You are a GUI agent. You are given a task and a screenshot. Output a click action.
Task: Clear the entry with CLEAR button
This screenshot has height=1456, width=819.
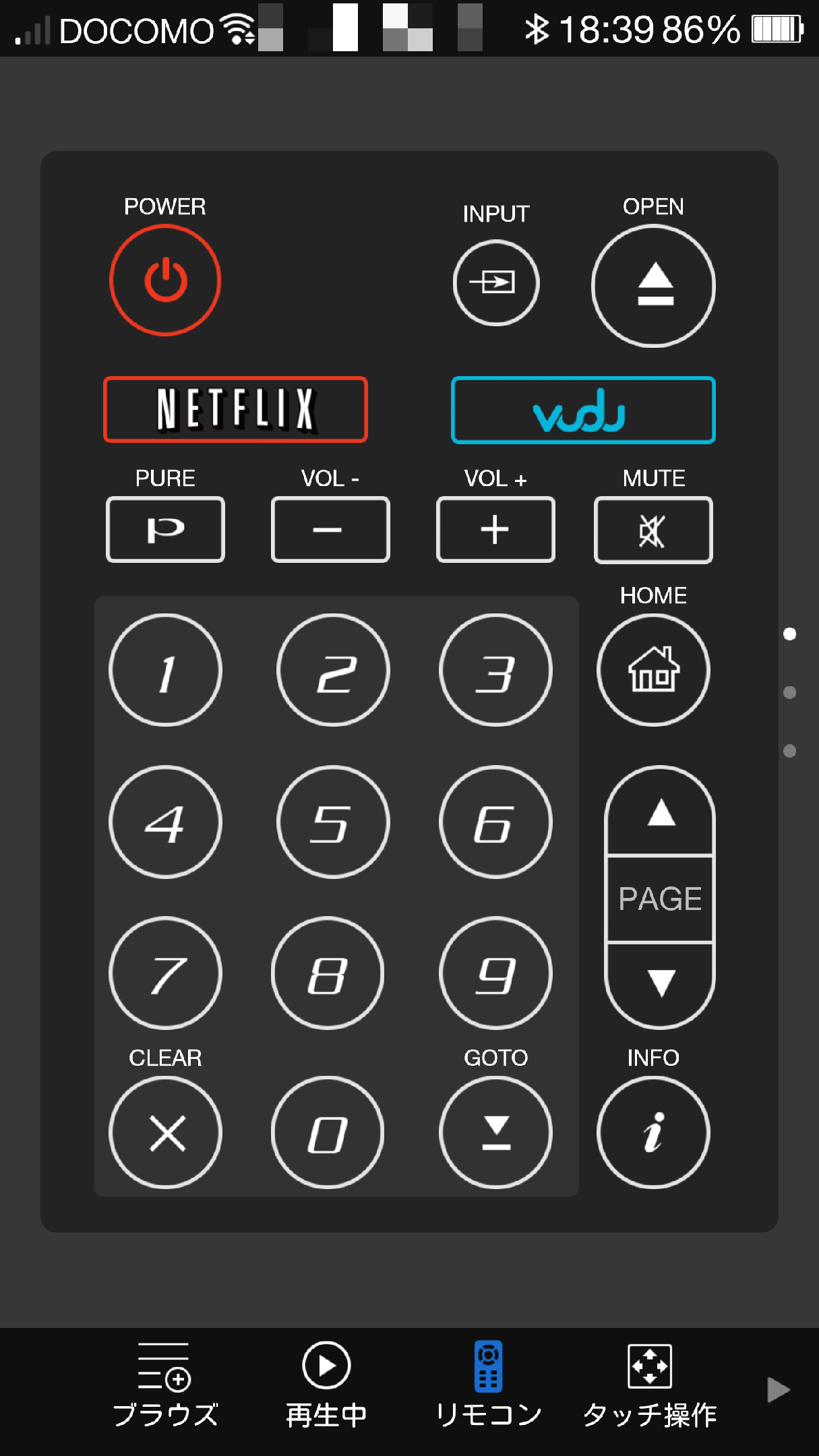[x=165, y=1132]
